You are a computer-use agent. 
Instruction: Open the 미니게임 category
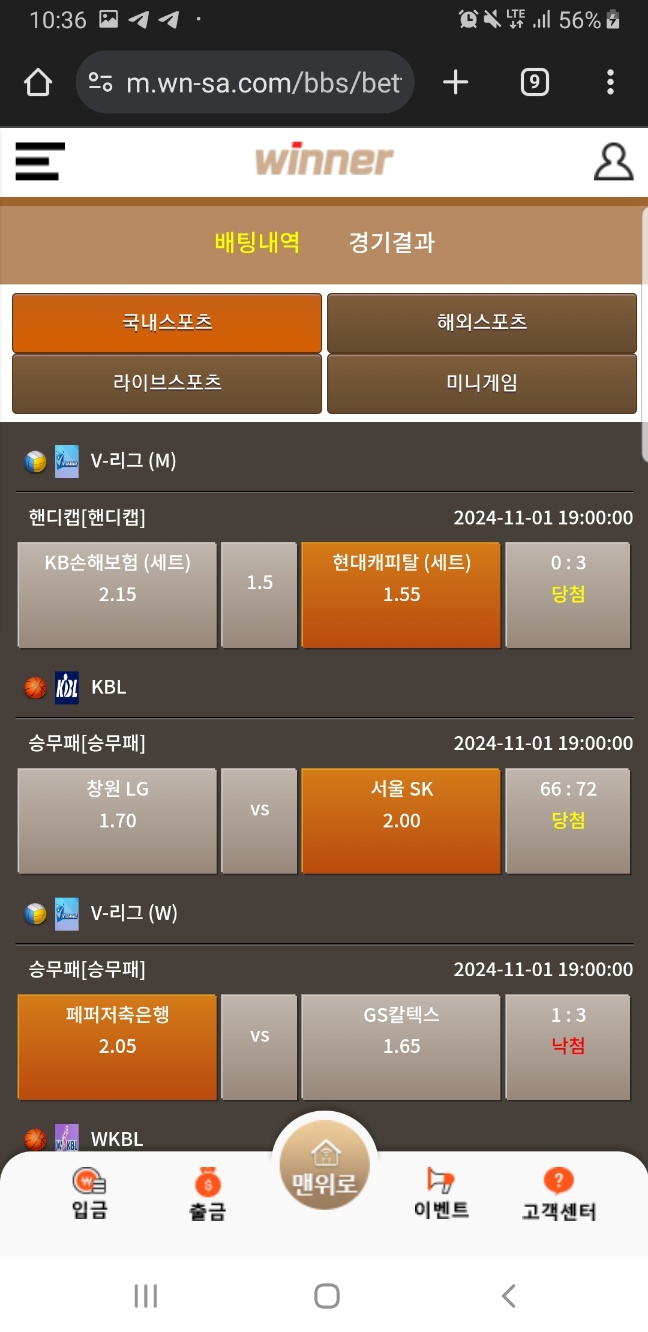tap(482, 383)
